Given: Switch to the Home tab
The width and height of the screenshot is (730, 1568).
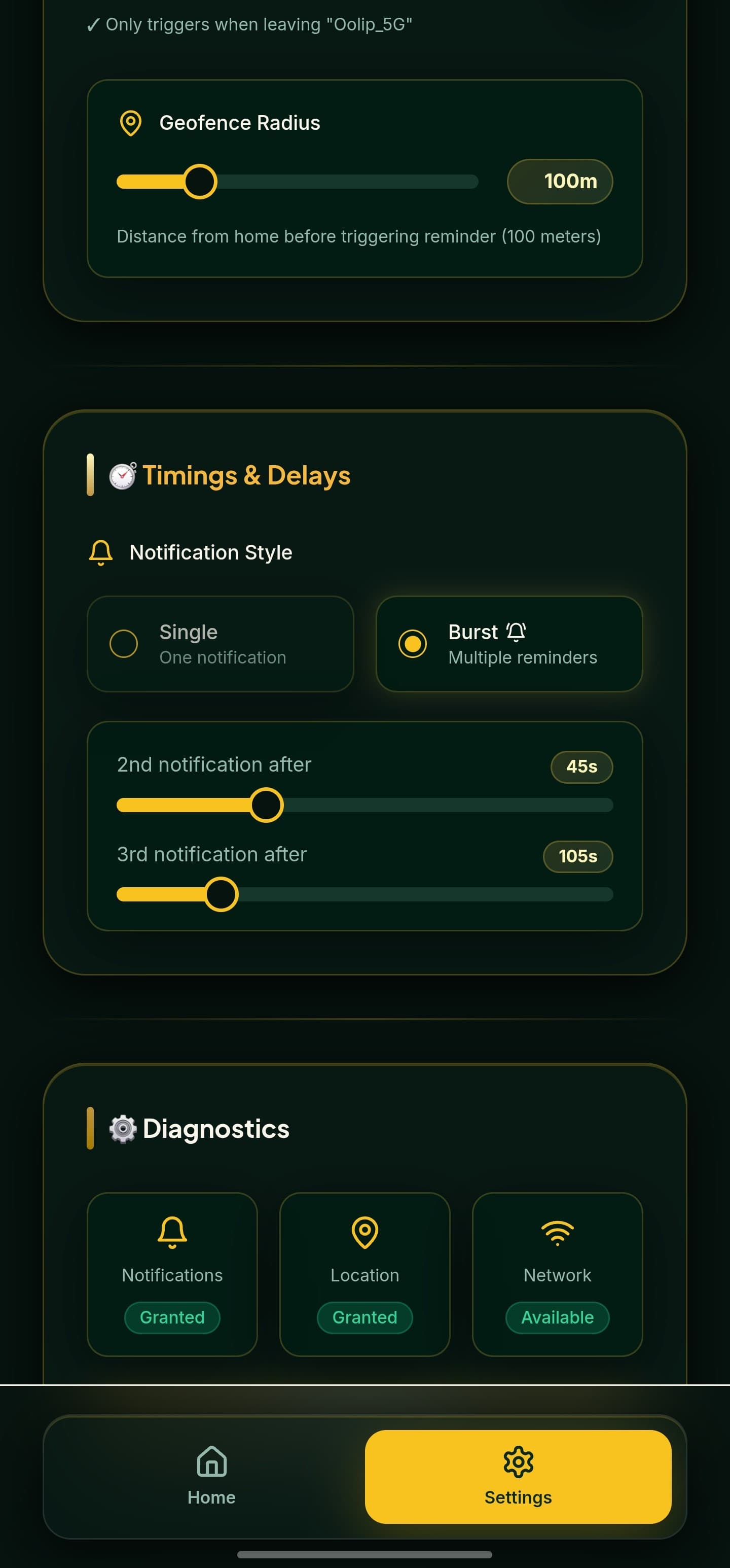Looking at the screenshot, I should pyautogui.click(x=212, y=1476).
